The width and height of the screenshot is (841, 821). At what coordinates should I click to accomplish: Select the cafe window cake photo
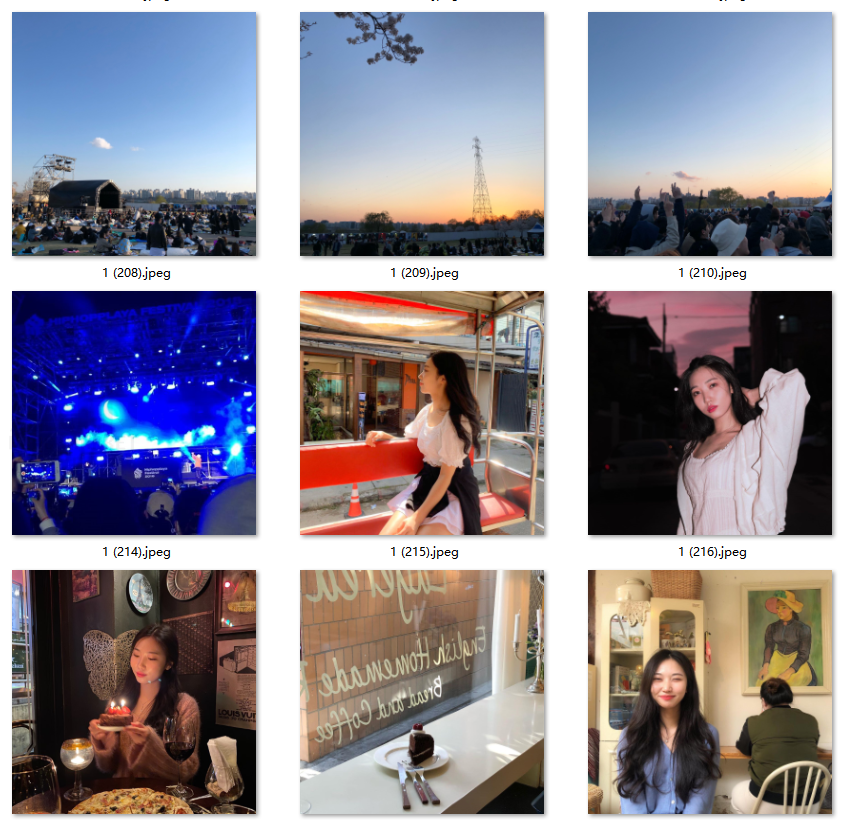[x=422, y=692]
